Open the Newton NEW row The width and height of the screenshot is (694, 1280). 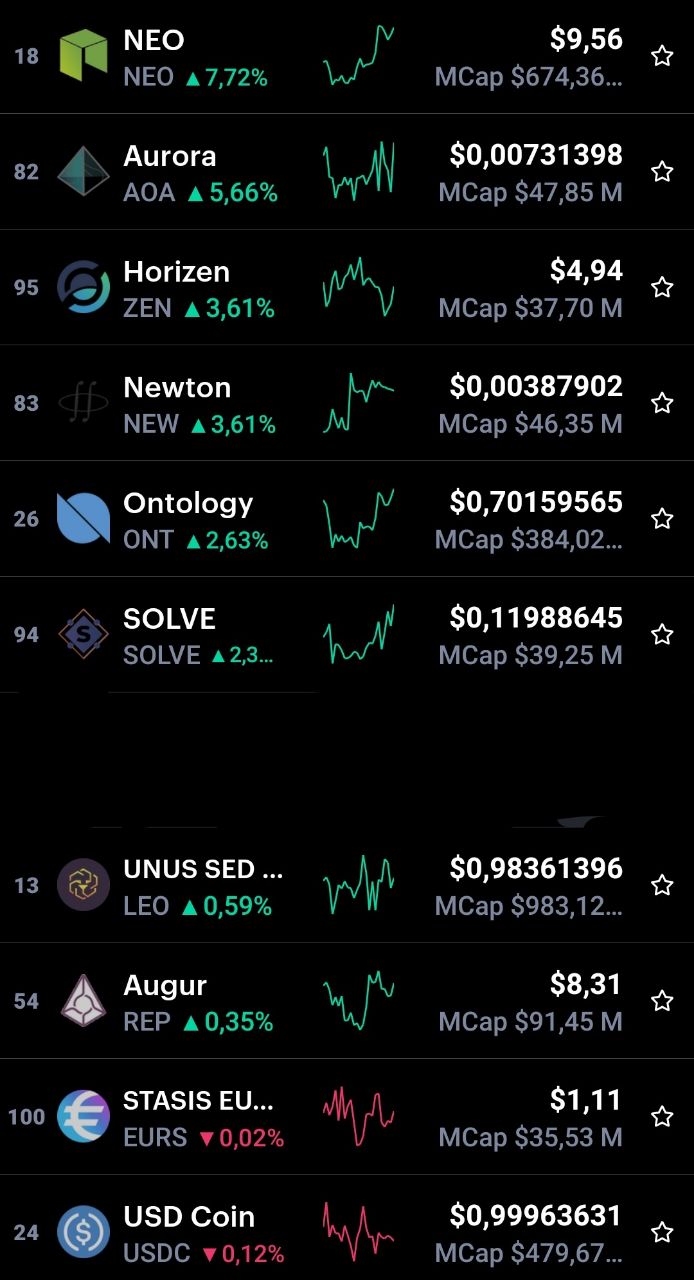point(347,403)
